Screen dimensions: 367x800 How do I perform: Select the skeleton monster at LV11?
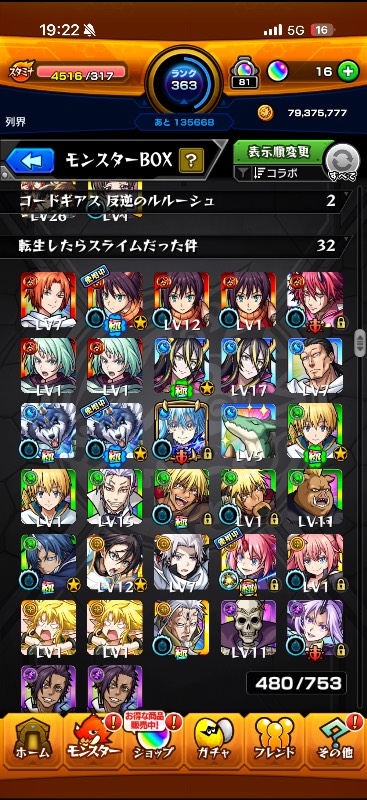[248, 628]
